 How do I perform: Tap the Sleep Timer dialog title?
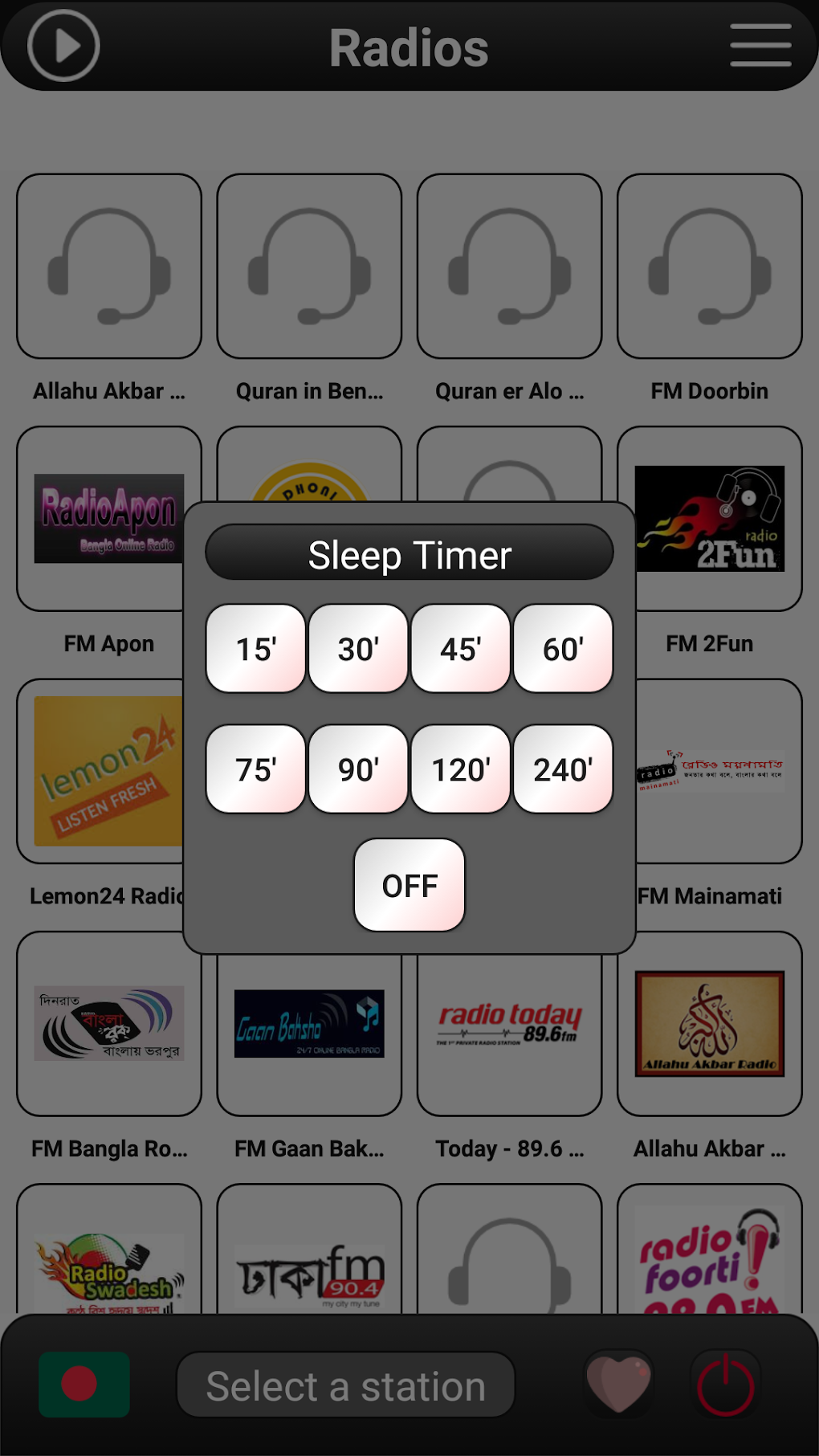[x=409, y=553]
